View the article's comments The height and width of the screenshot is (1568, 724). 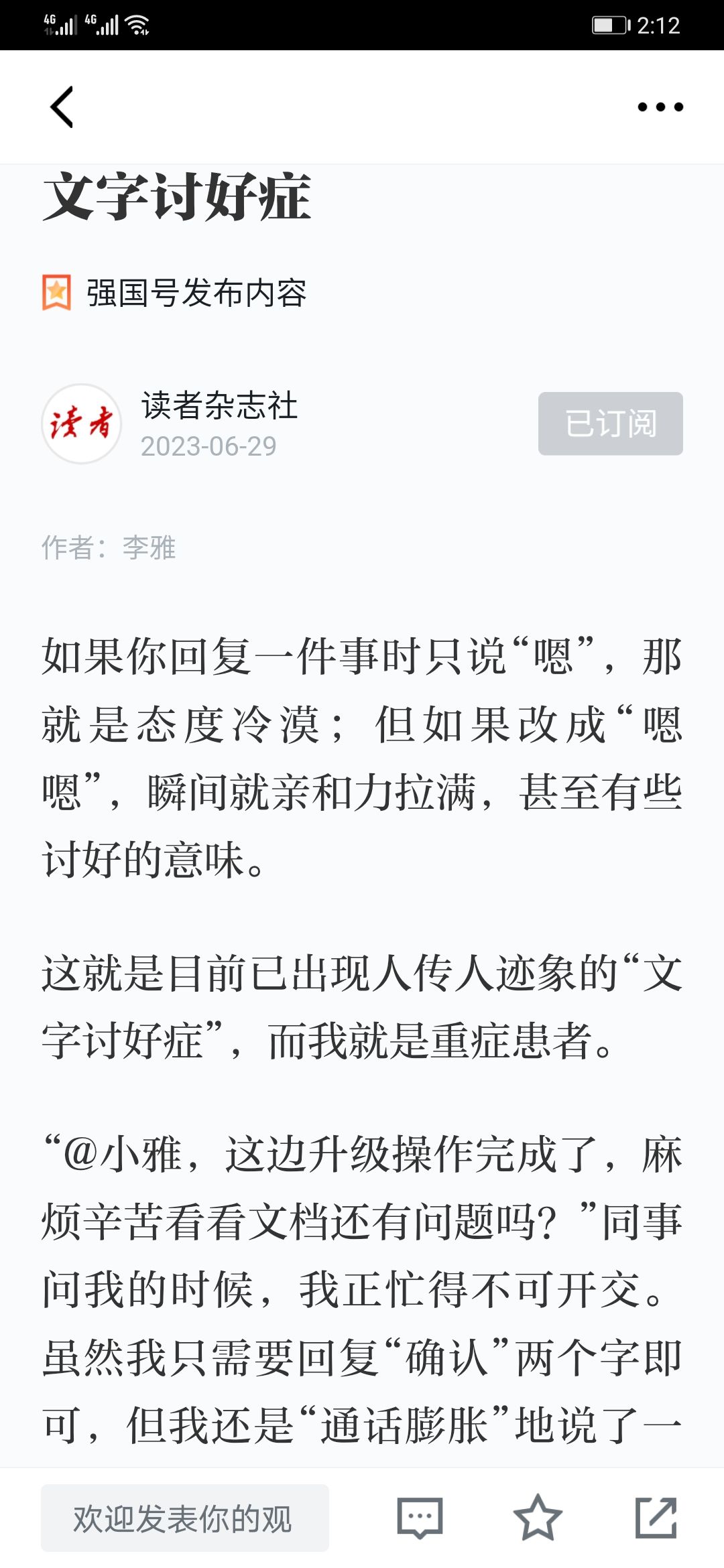tap(420, 1518)
